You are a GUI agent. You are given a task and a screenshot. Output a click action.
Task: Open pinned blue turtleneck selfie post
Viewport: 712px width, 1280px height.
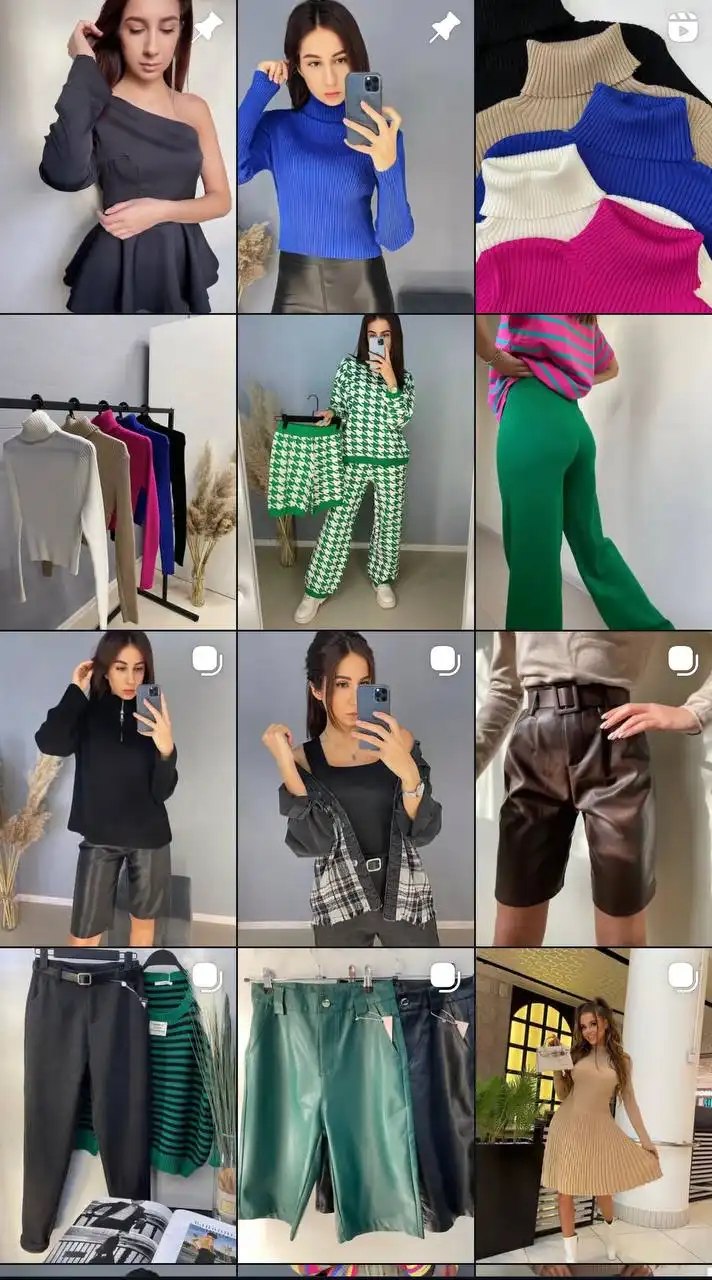(355, 156)
